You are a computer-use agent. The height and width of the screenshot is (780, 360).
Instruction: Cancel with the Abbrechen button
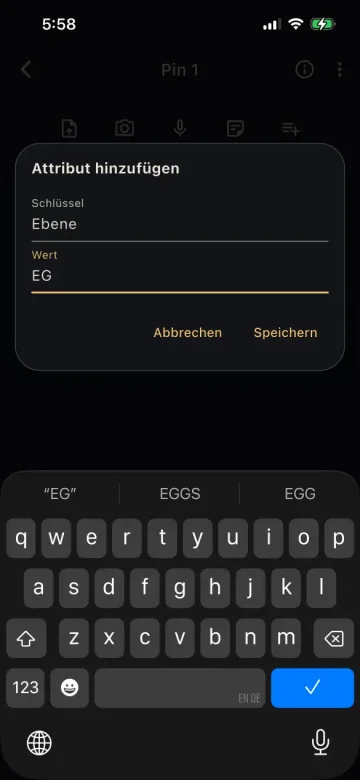pos(187,332)
